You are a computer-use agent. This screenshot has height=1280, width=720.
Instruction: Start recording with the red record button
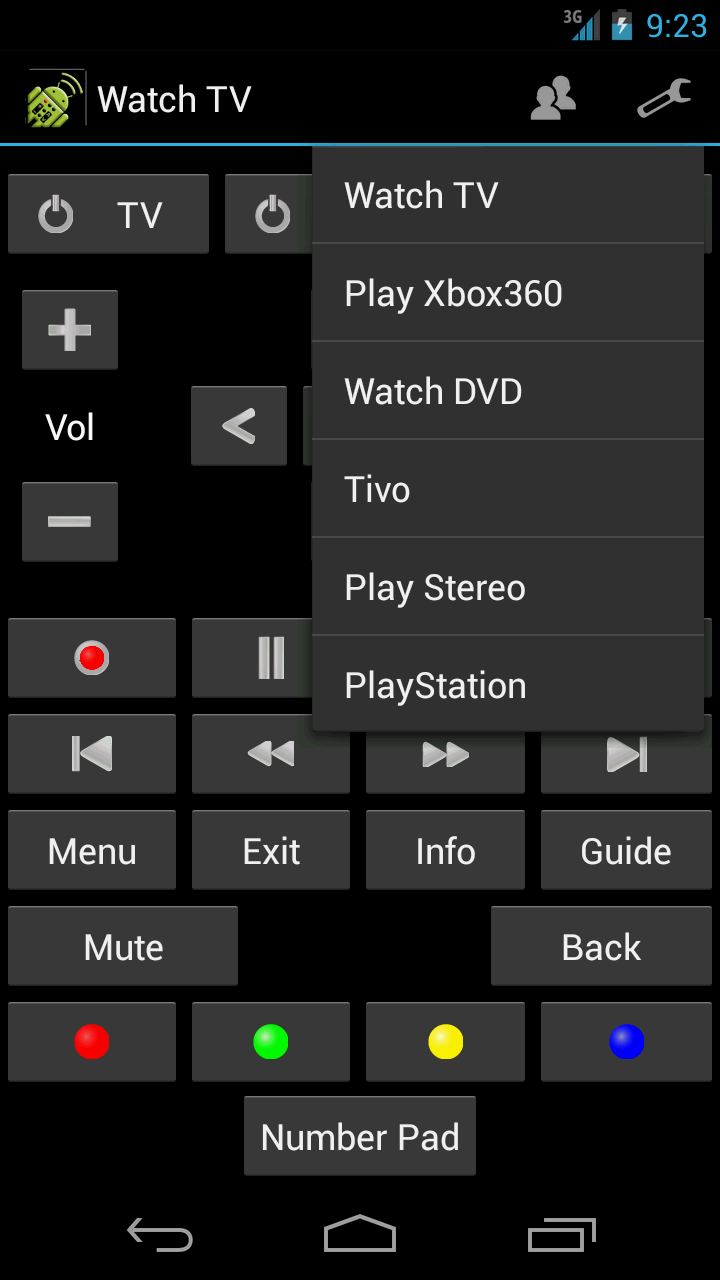coord(92,657)
